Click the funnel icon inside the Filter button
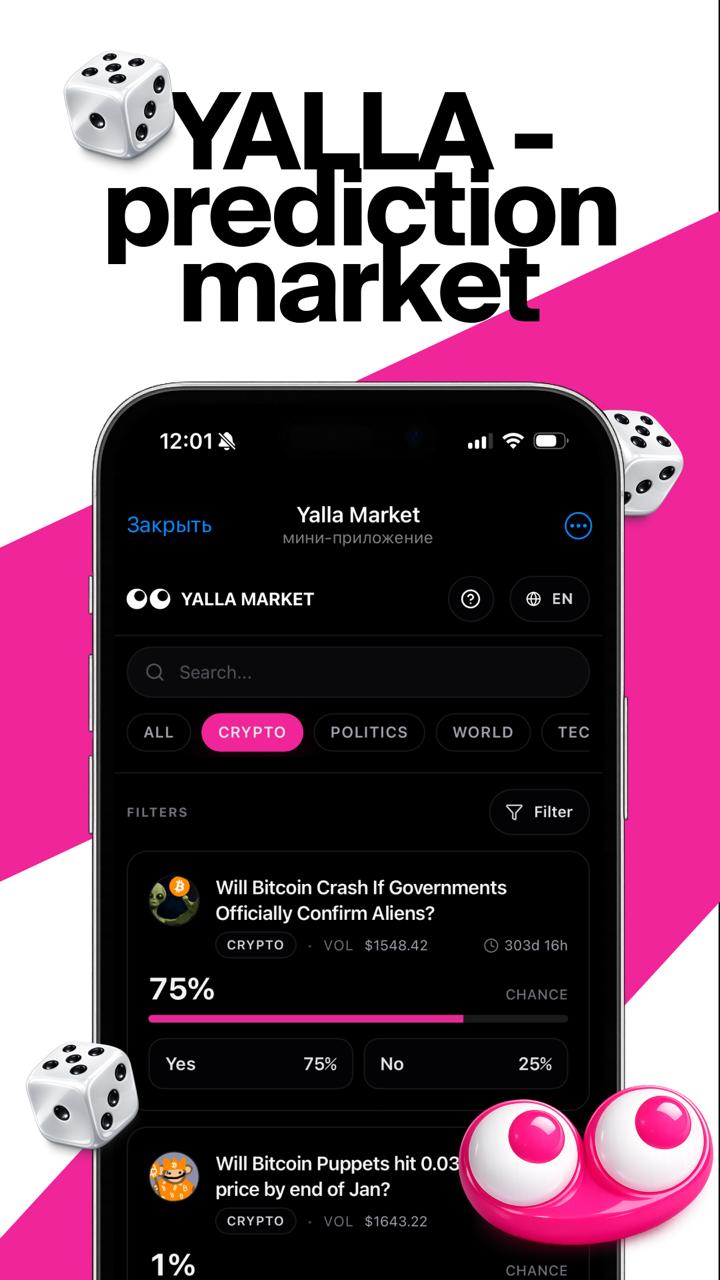Image resolution: width=720 pixels, height=1280 pixels. [x=512, y=812]
